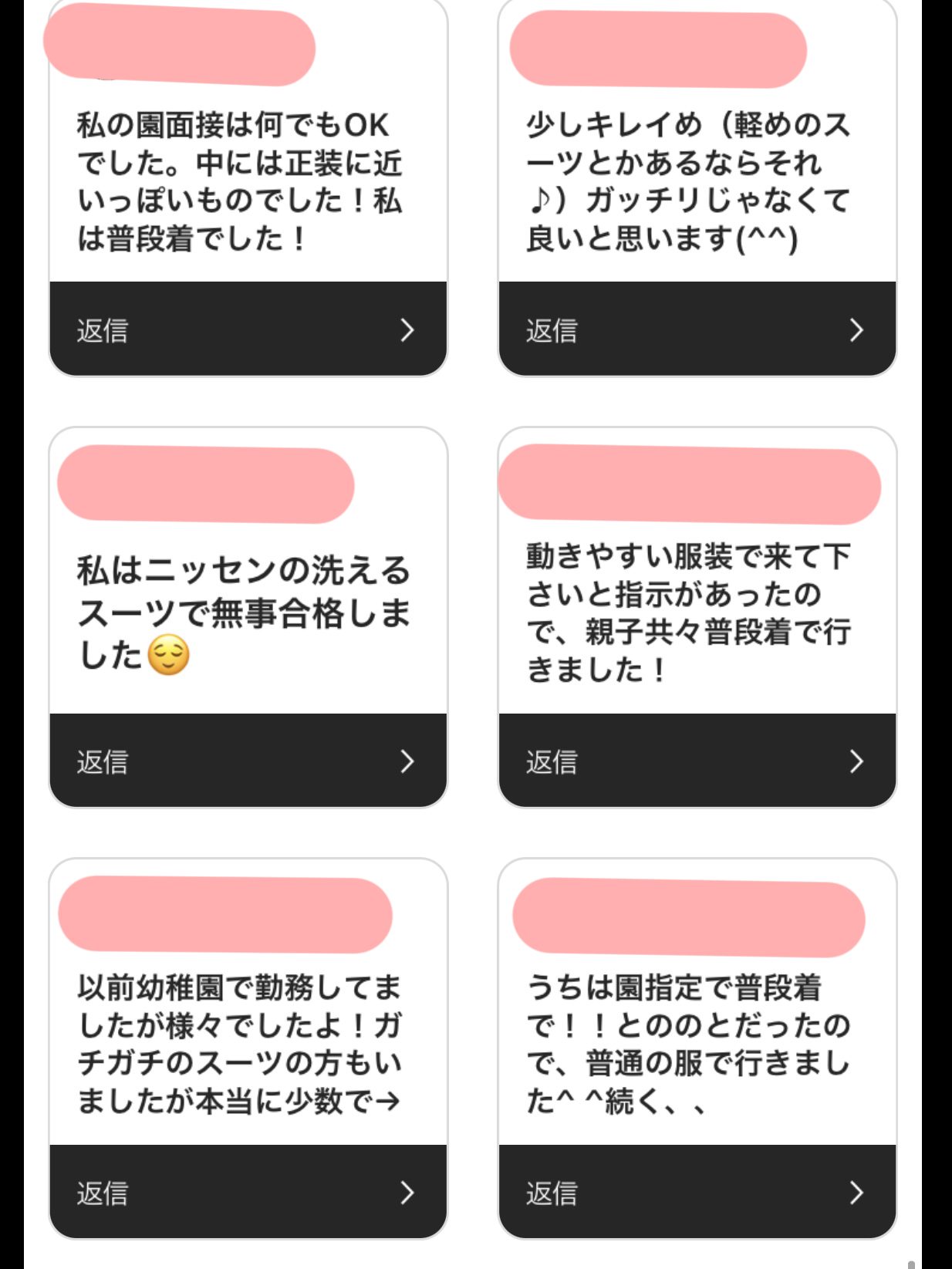The image size is (952, 1269).
Task: Reply to the うちは園指定で普段着 response
Action: [697, 1192]
